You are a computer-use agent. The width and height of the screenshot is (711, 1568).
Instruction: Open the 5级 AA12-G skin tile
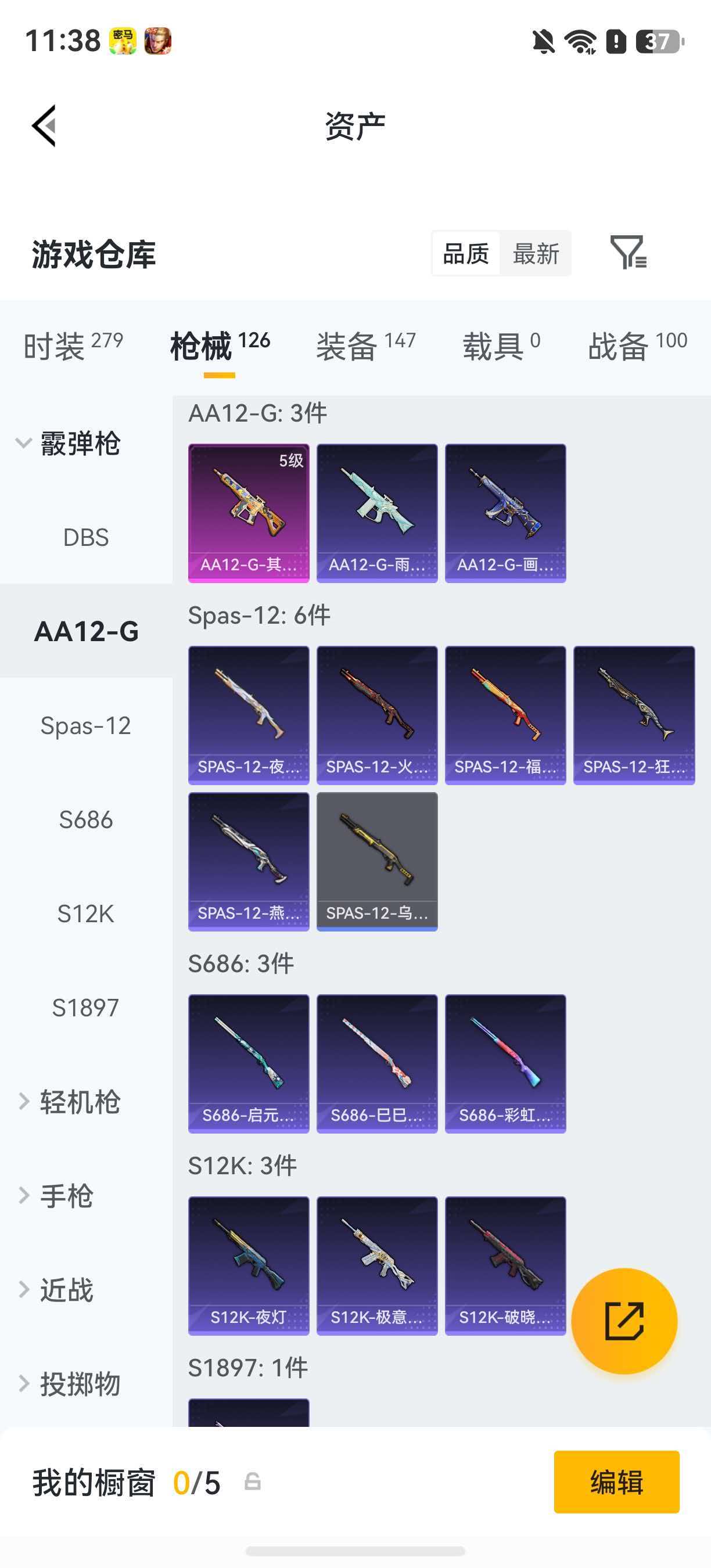tap(249, 513)
